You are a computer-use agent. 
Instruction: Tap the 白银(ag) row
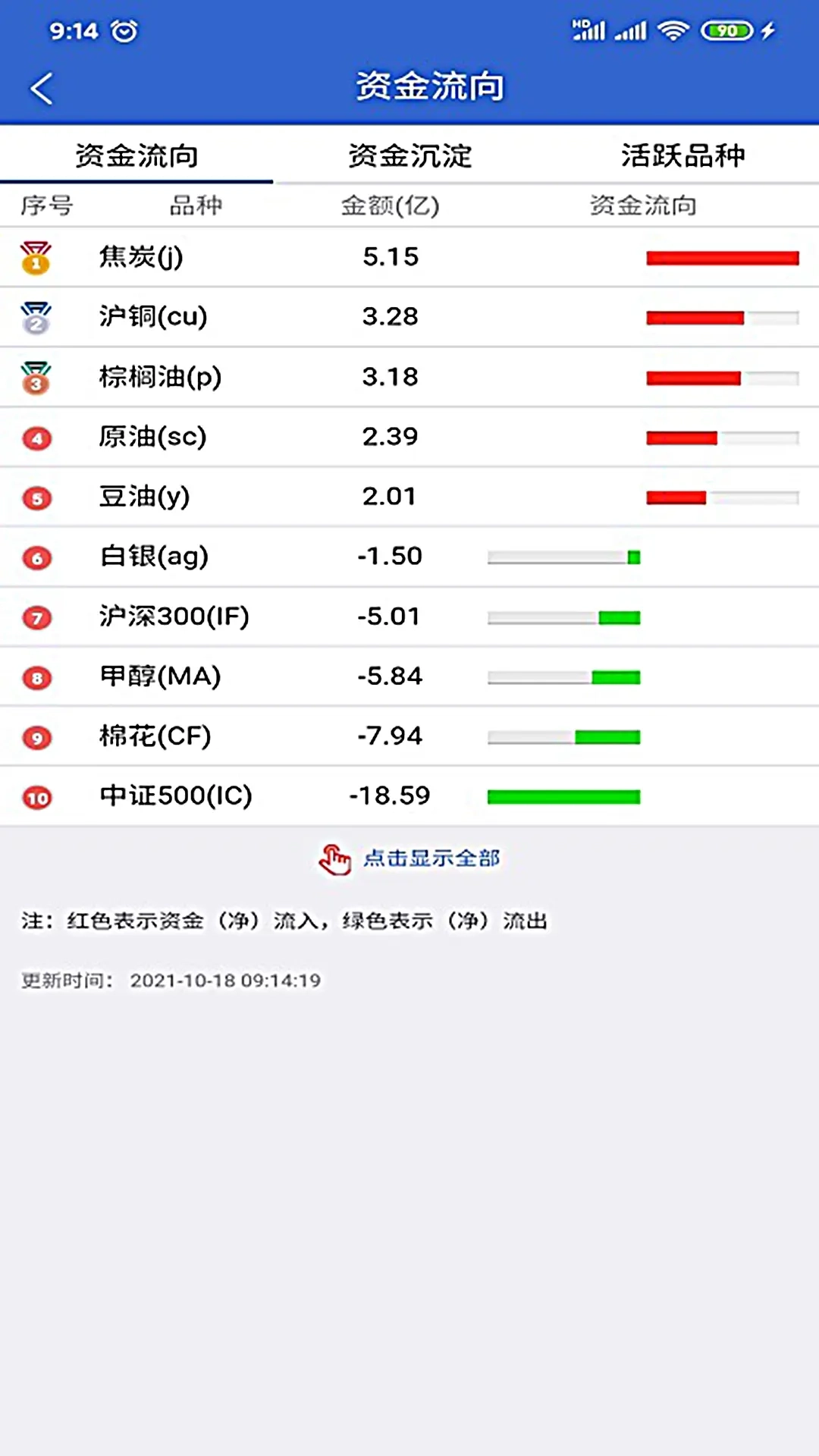303,557
